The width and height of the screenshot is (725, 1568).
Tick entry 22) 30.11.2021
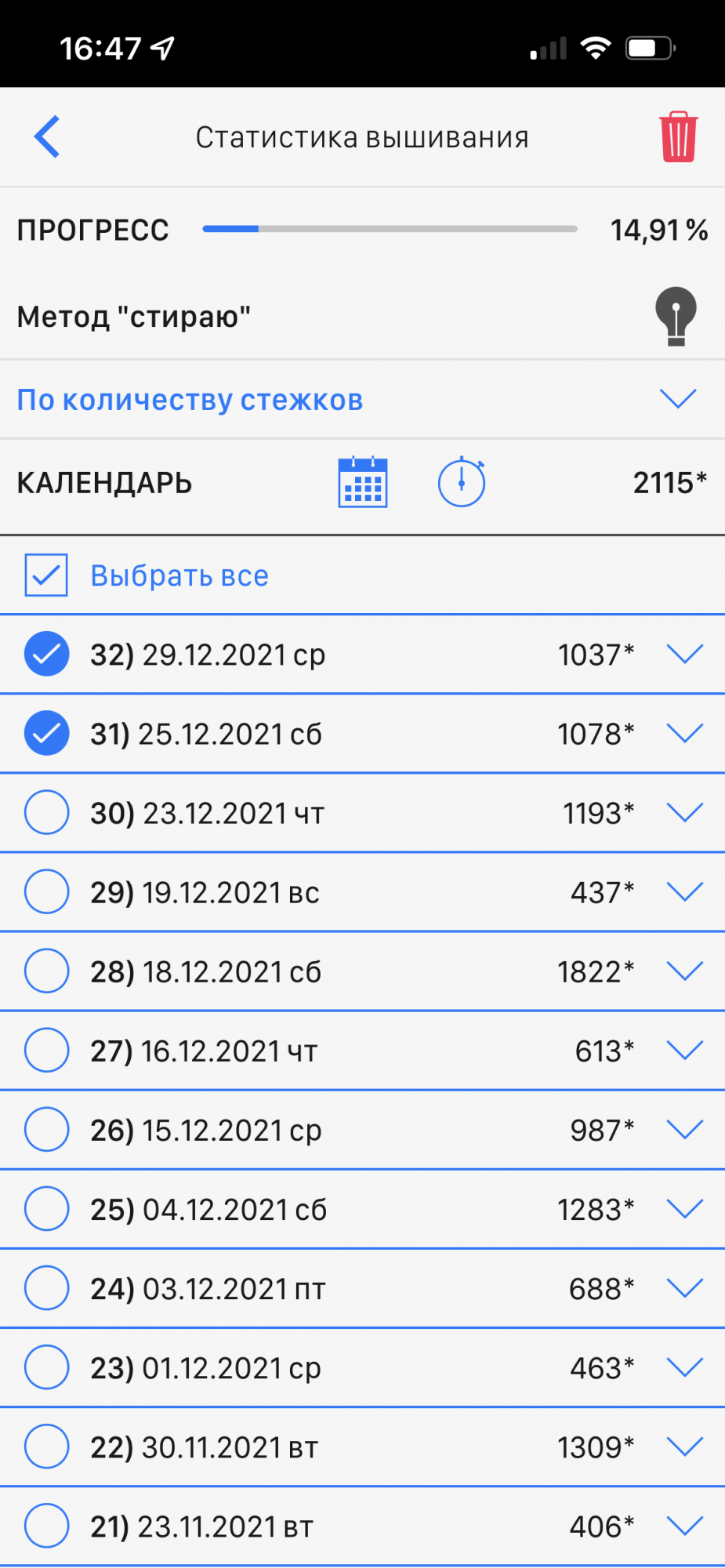[47, 1446]
